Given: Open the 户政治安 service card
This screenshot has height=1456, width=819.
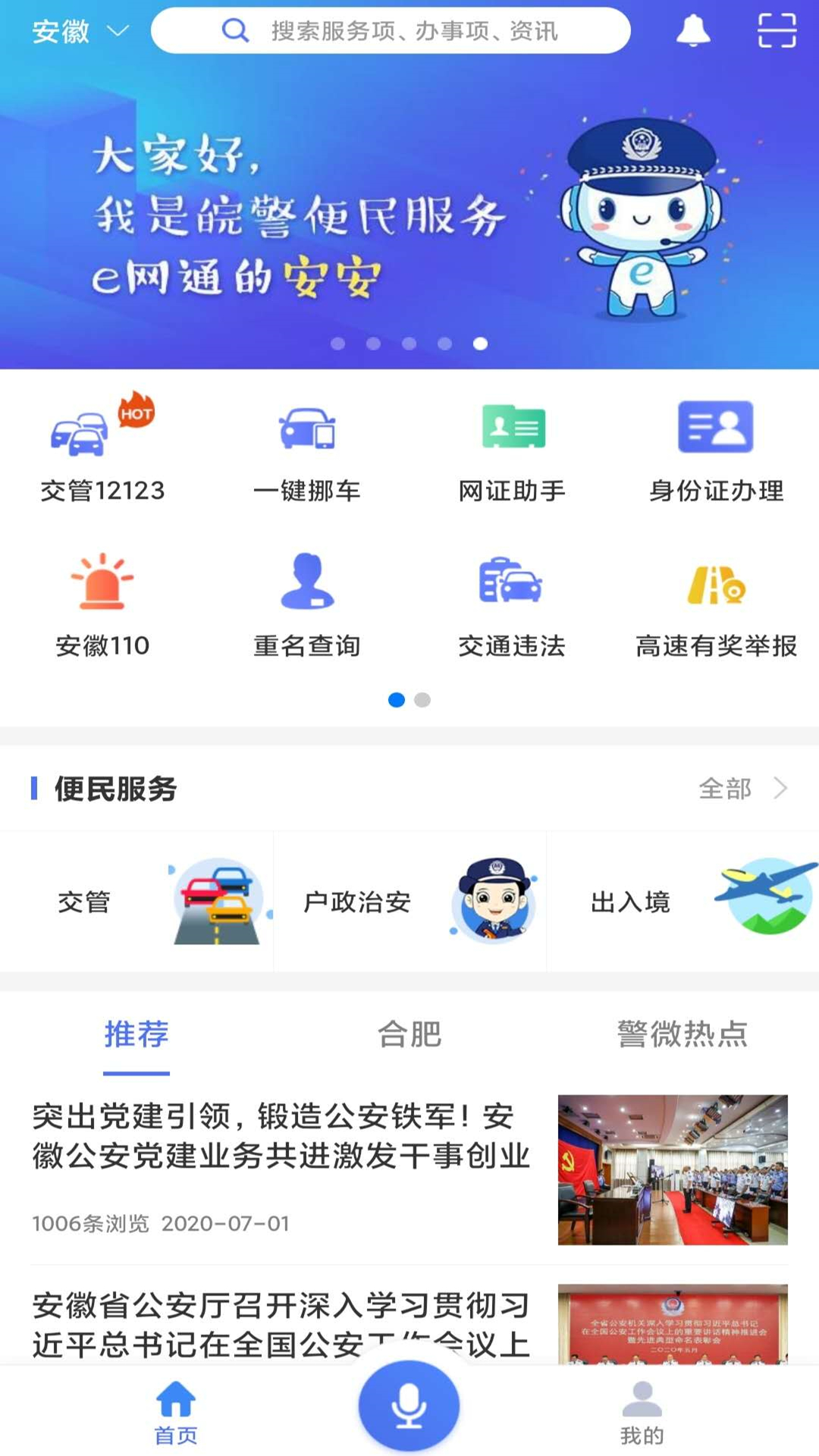Looking at the screenshot, I should [409, 902].
